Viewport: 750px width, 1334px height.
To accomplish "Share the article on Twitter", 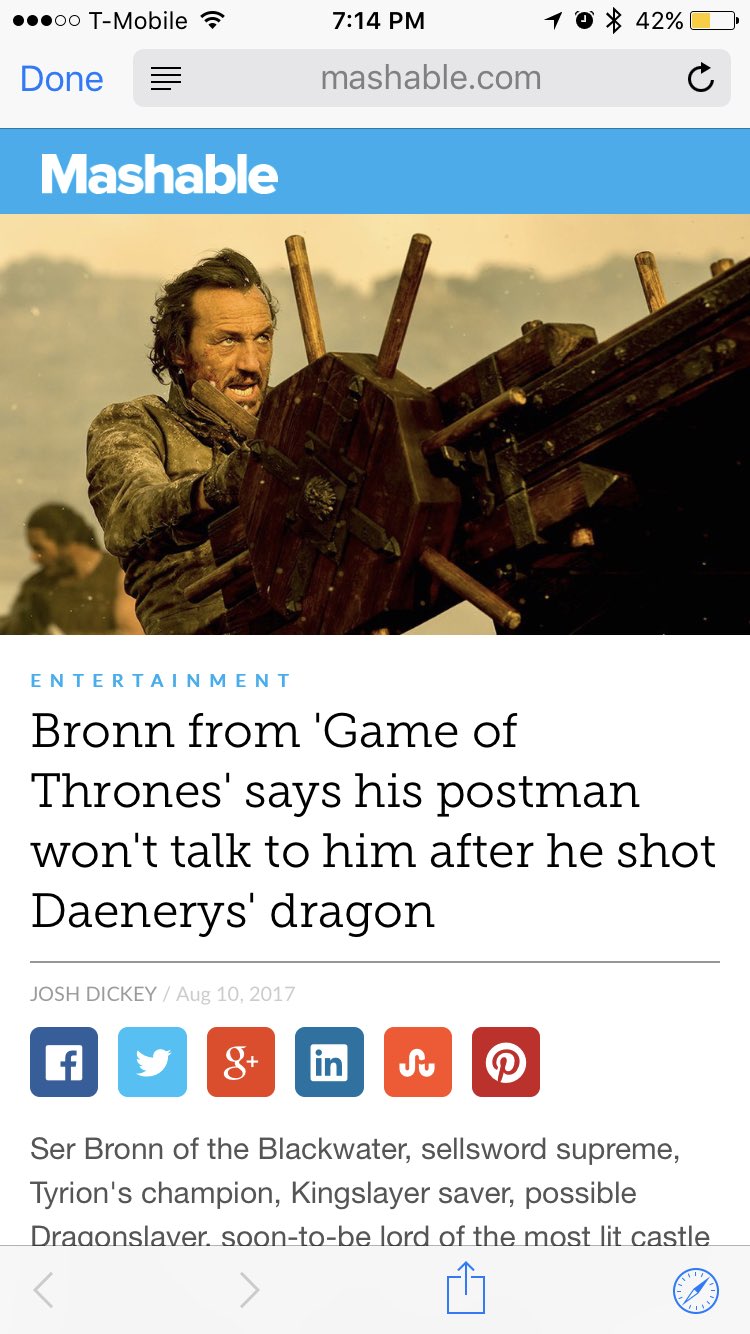I will 152,1062.
